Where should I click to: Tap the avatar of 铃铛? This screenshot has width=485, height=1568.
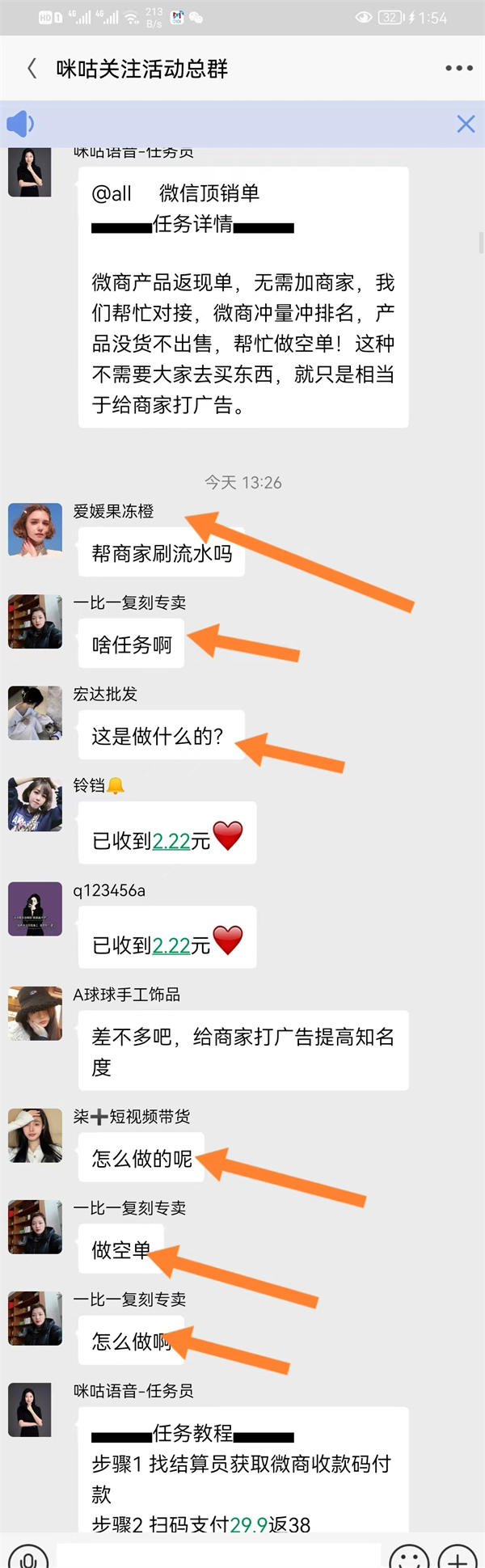pos(35,804)
